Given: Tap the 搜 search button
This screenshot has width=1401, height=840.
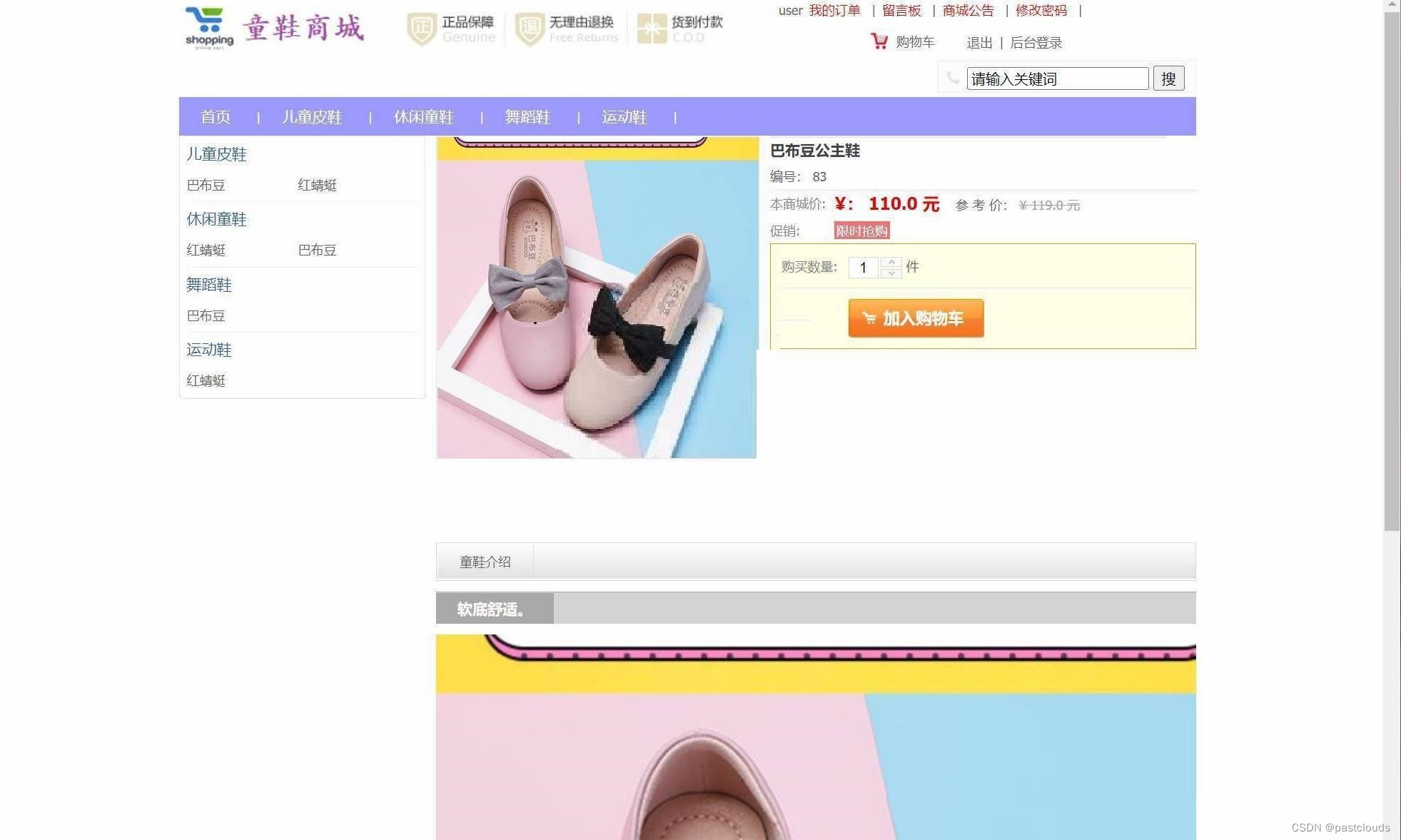Looking at the screenshot, I should click(1168, 79).
